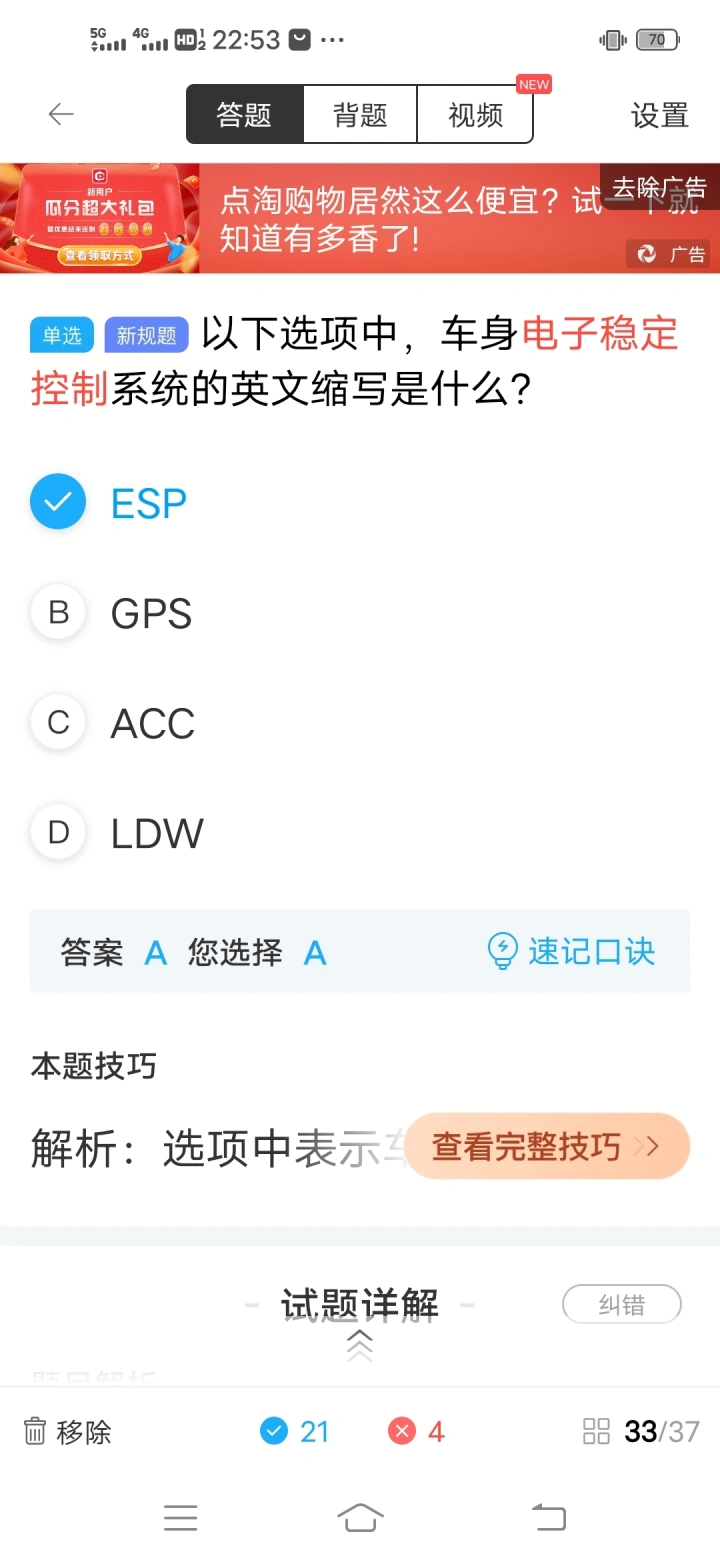720x1560 pixels.
Task: Switch to the 背题 tab
Action: click(360, 115)
